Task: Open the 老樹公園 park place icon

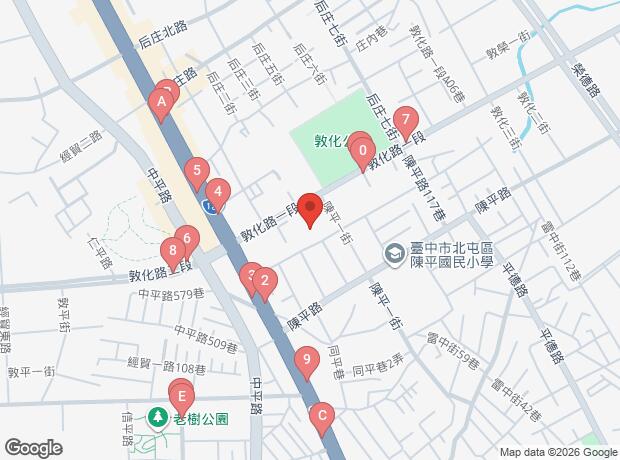Action: coord(158,419)
